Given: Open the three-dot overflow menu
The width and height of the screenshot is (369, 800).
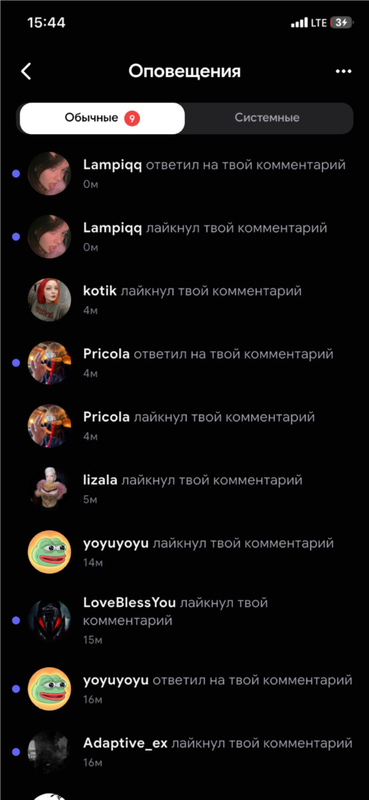Looking at the screenshot, I should [343, 71].
